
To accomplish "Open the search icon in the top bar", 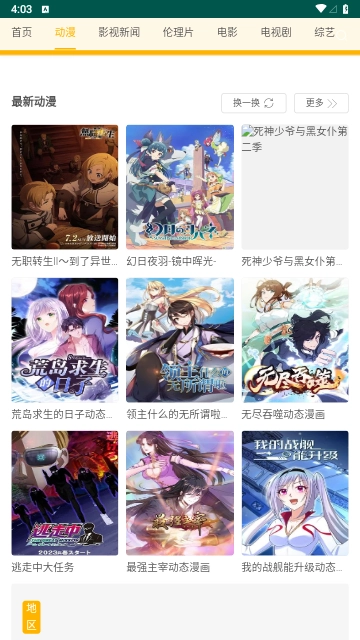I will click(342, 36).
